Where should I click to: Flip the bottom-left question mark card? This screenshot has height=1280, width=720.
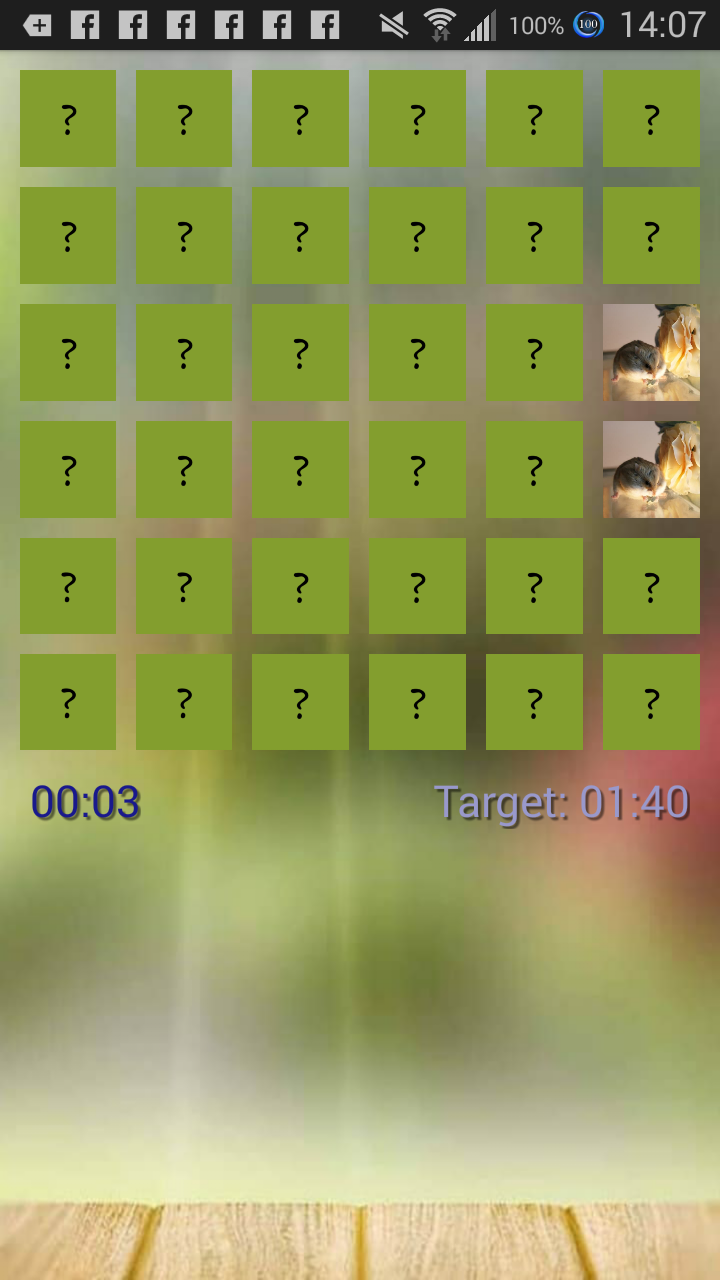67,701
